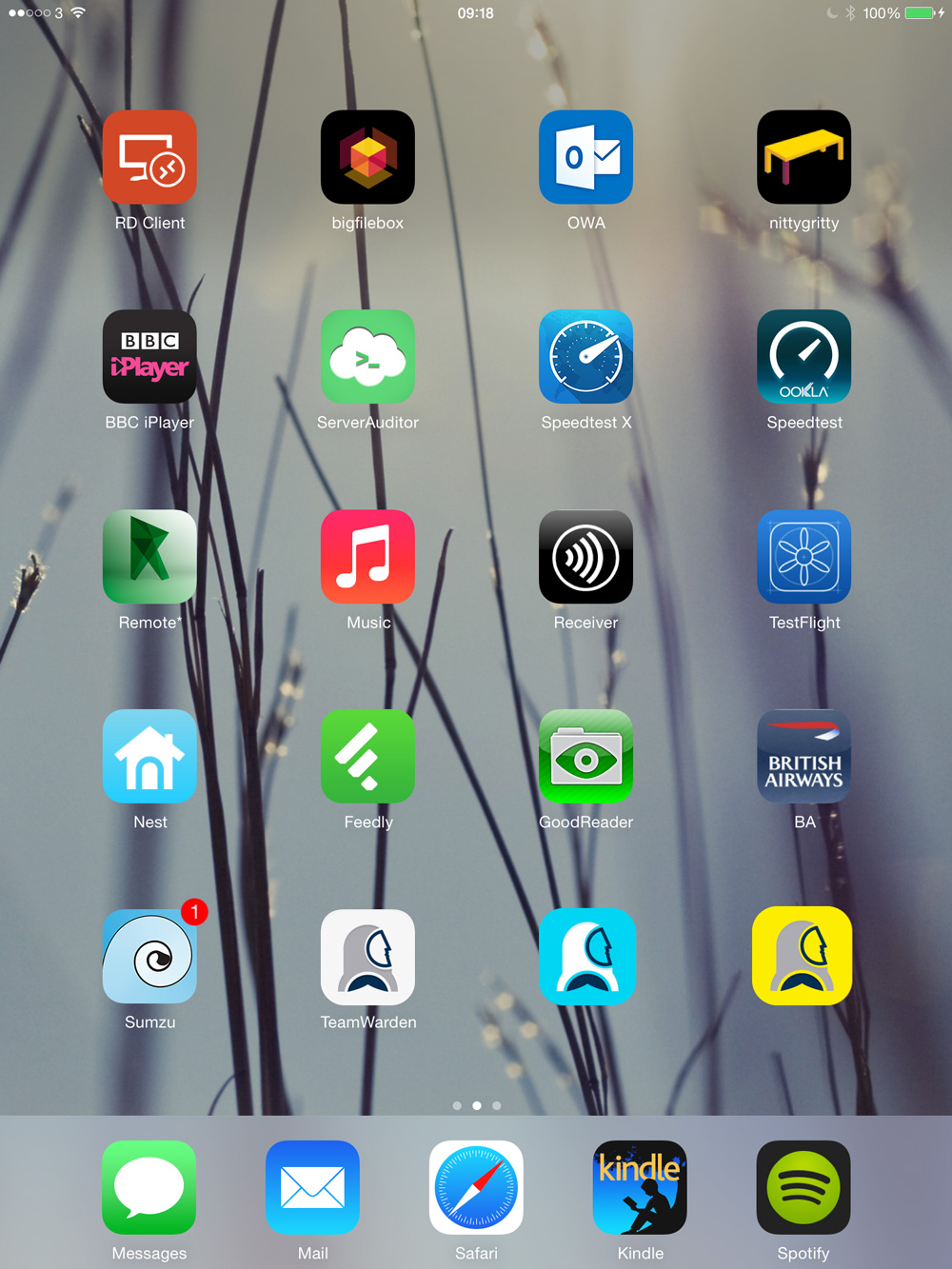Launch Feedly

click(367, 757)
